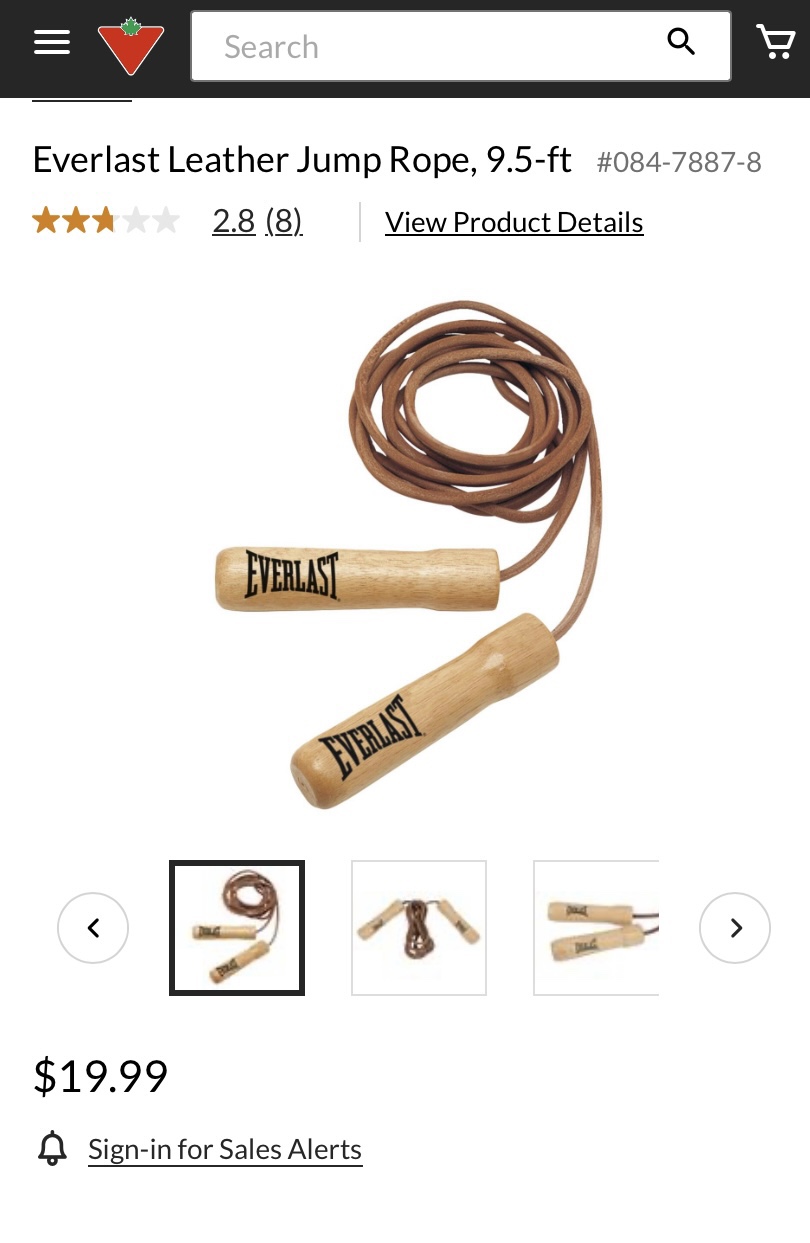Open the shopping cart
The width and height of the screenshot is (810, 1243).
pos(777,42)
